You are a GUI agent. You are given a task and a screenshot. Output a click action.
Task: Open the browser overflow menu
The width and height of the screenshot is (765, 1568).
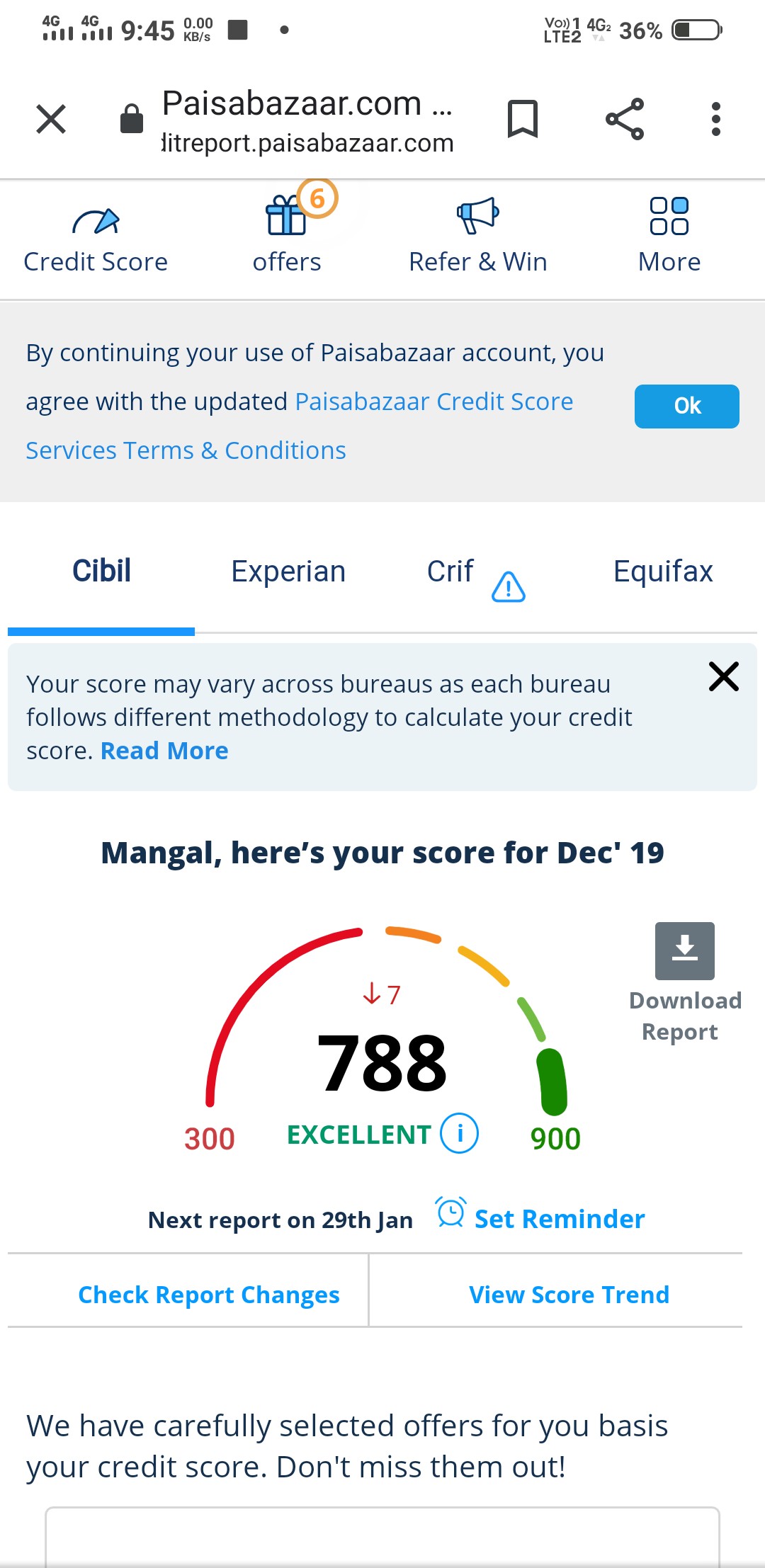click(x=716, y=119)
